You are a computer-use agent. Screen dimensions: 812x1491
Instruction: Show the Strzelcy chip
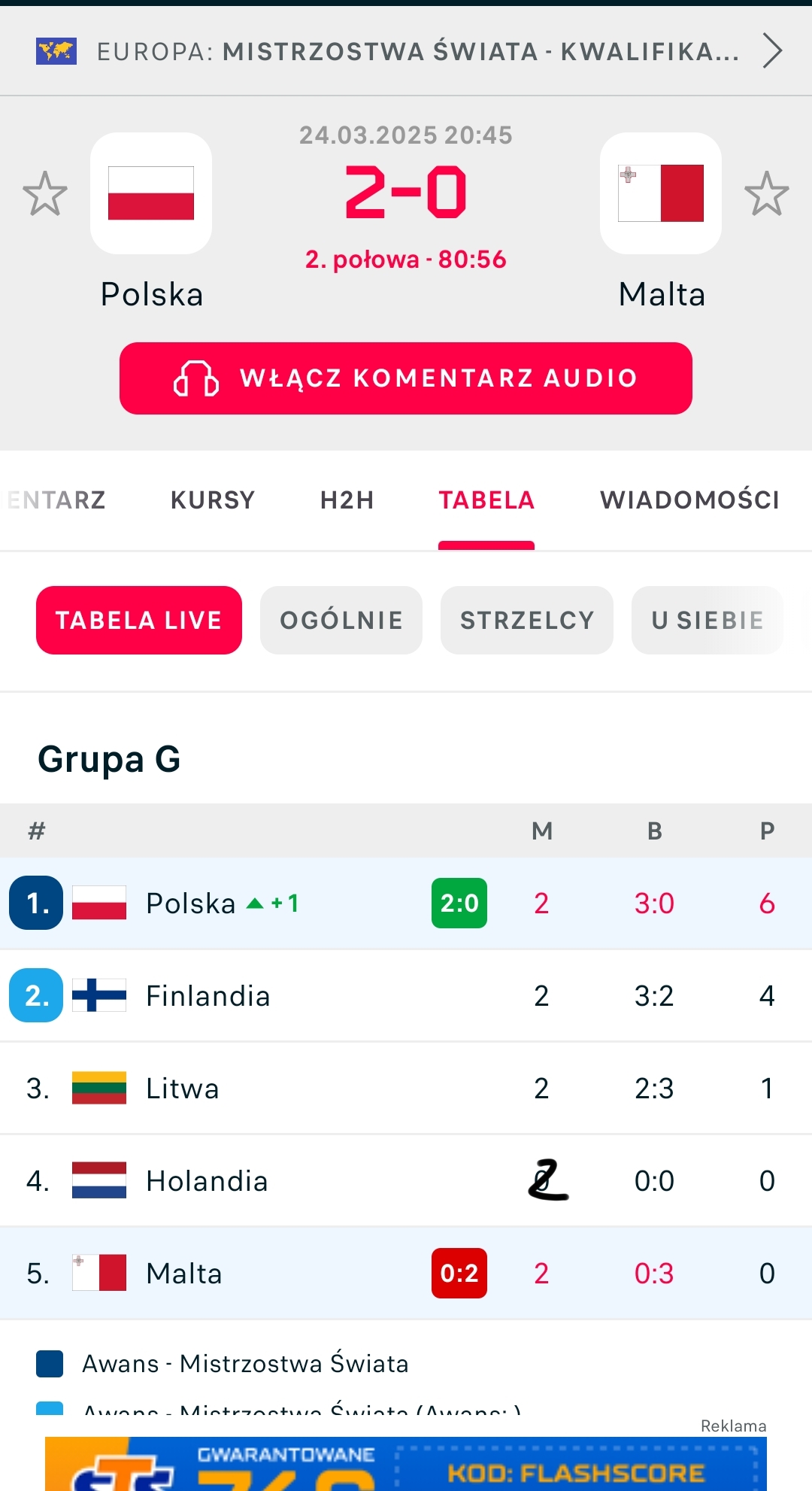click(x=527, y=621)
